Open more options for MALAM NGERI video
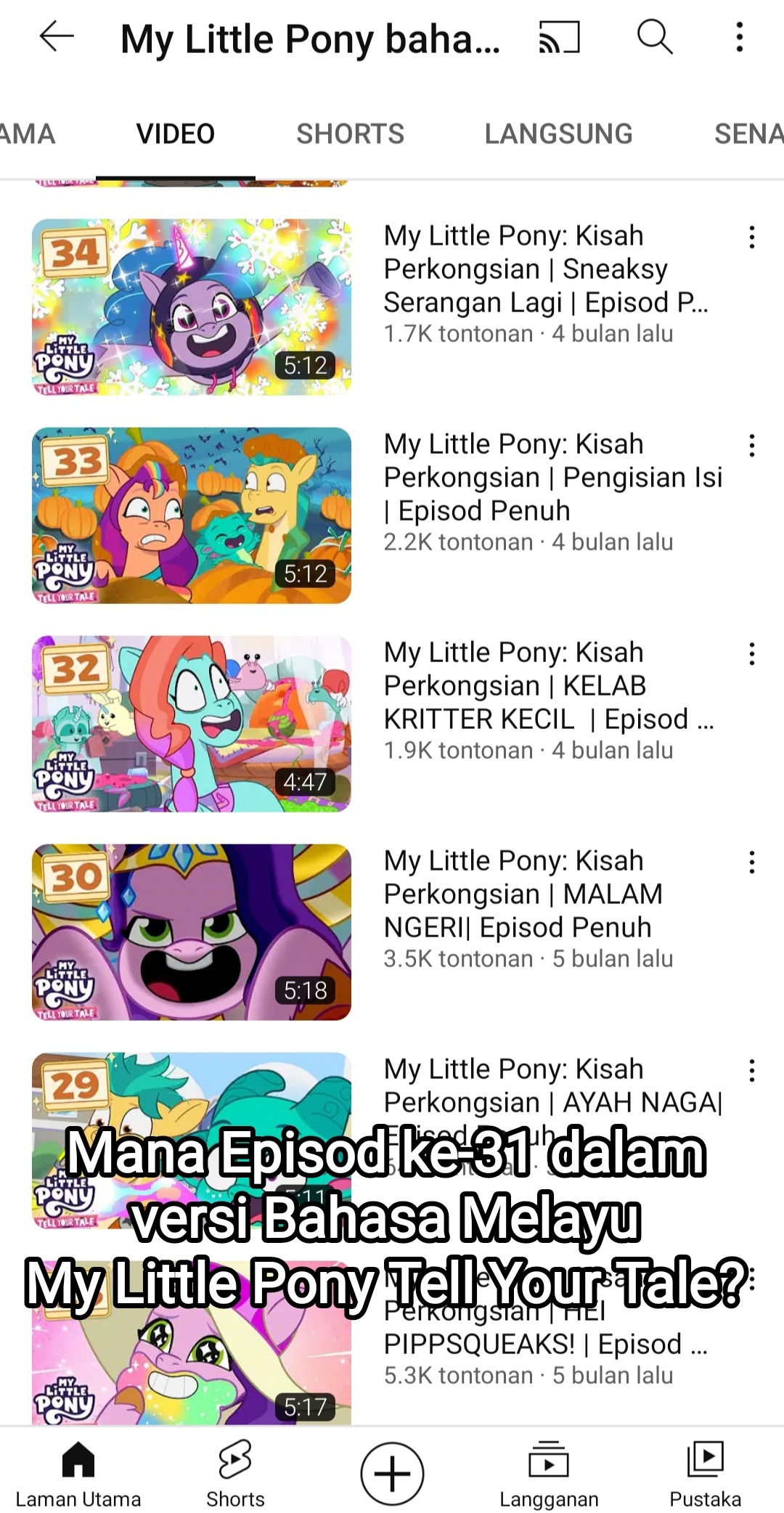This screenshot has width=784, height=1513. (752, 862)
